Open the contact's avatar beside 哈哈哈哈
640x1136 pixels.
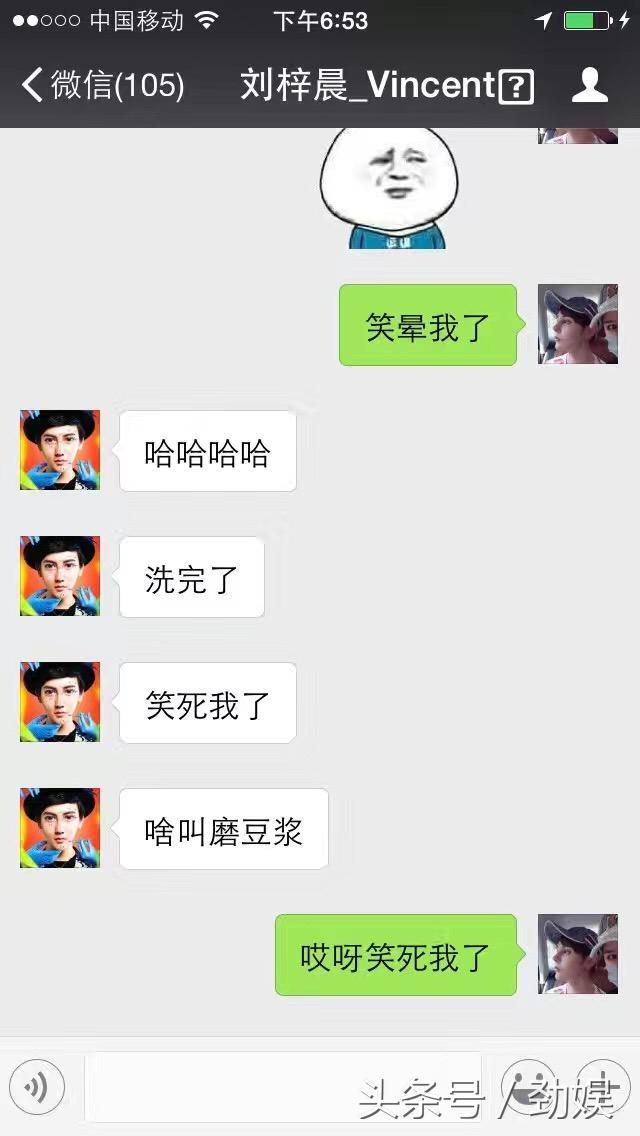coord(60,450)
